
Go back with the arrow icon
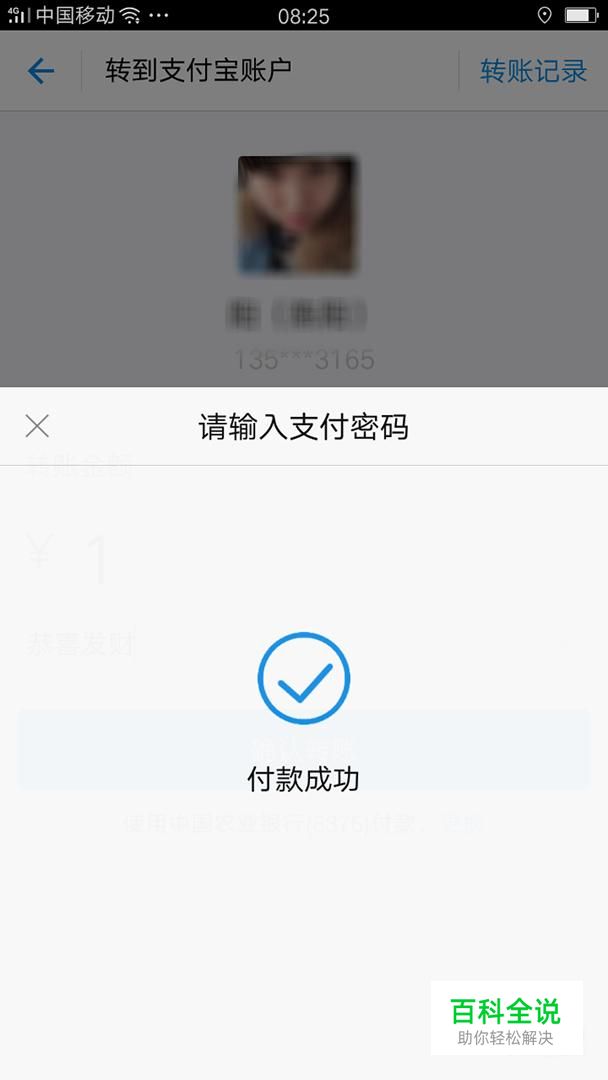41,71
